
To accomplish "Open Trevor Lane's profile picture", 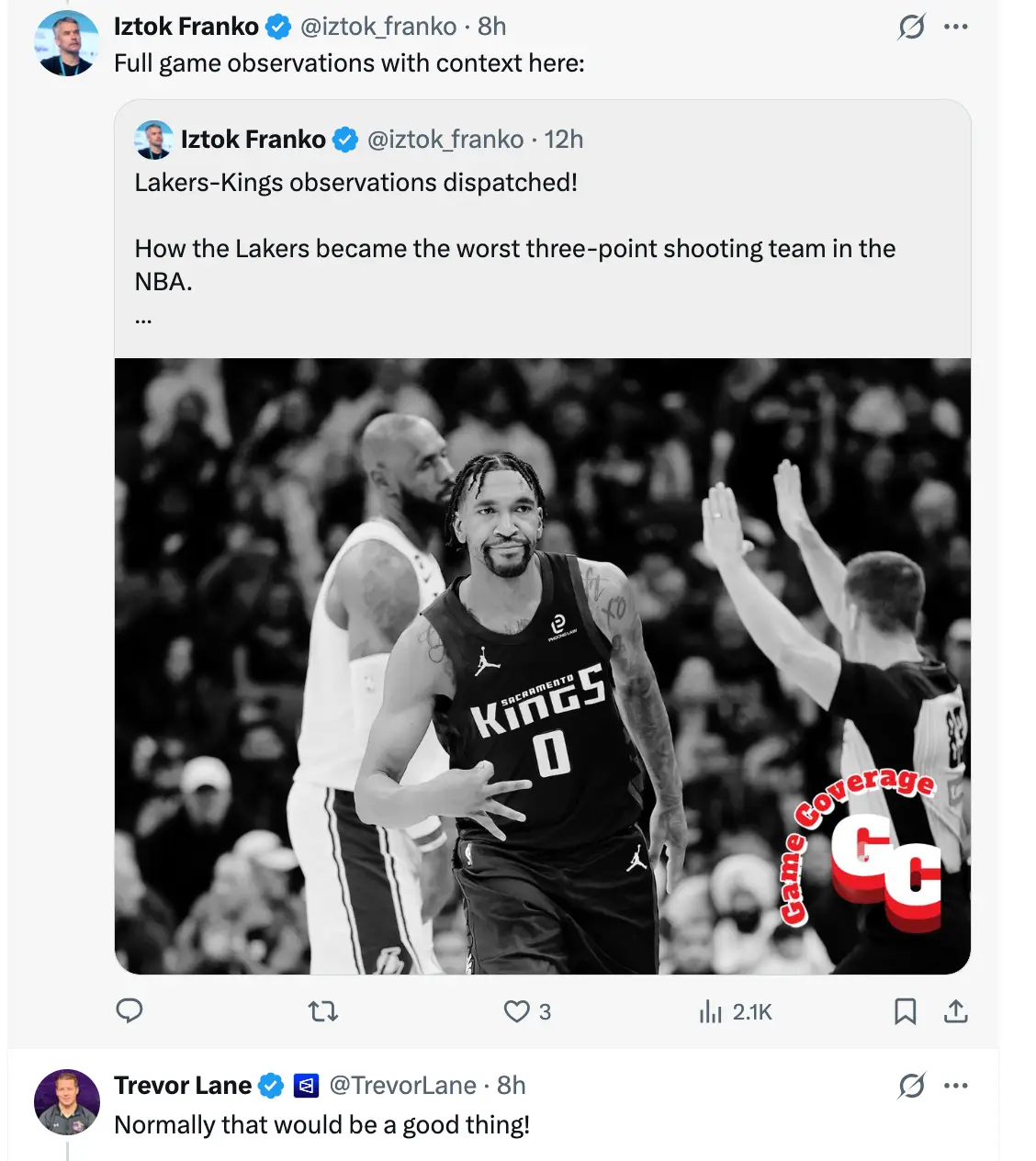I will tap(66, 1101).
